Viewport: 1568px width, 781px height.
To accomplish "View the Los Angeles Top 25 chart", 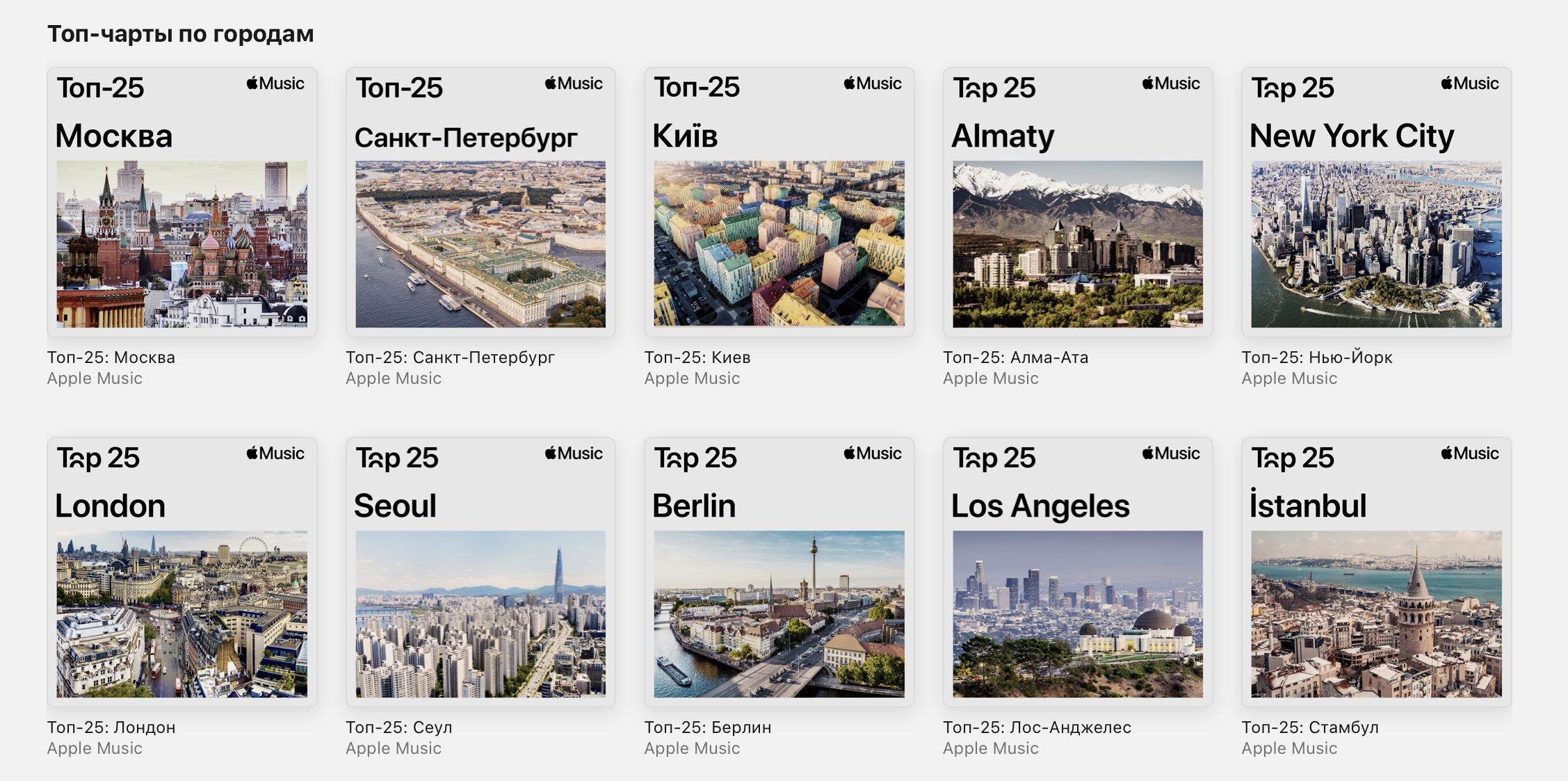I will click(1078, 572).
